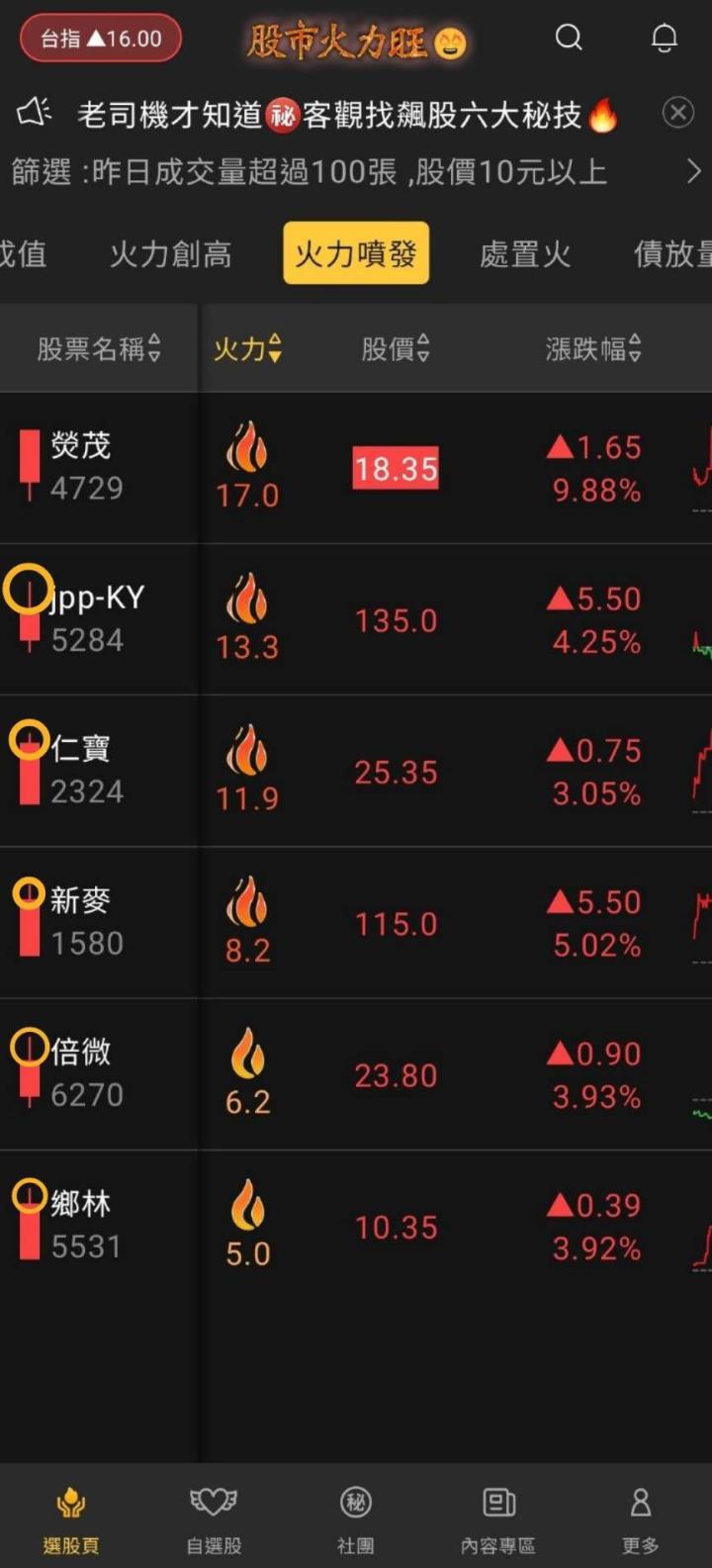Sort by 股價 column

click(x=395, y=348)
